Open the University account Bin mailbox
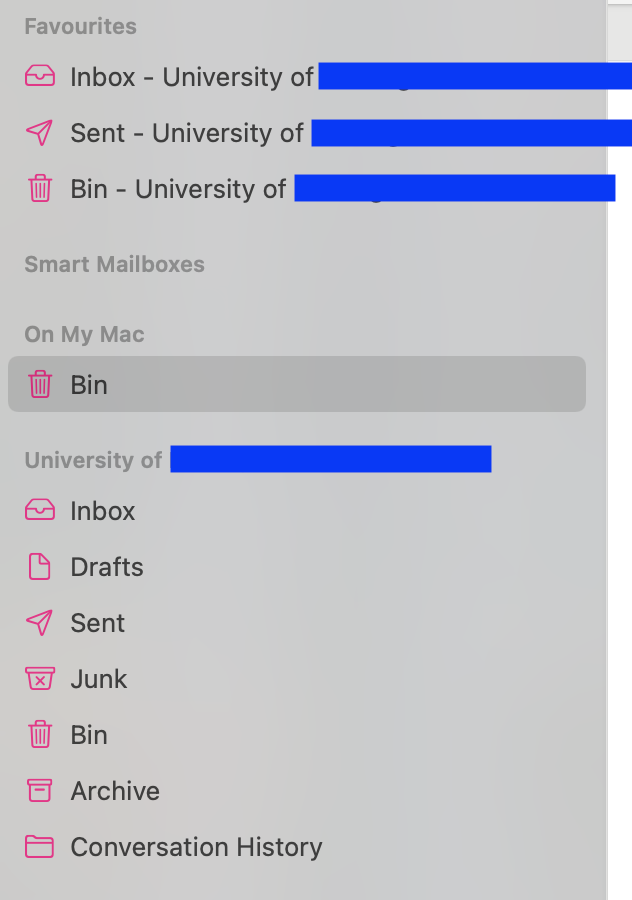The height and width of the screenshot is (900, 632). pos(89,735)
